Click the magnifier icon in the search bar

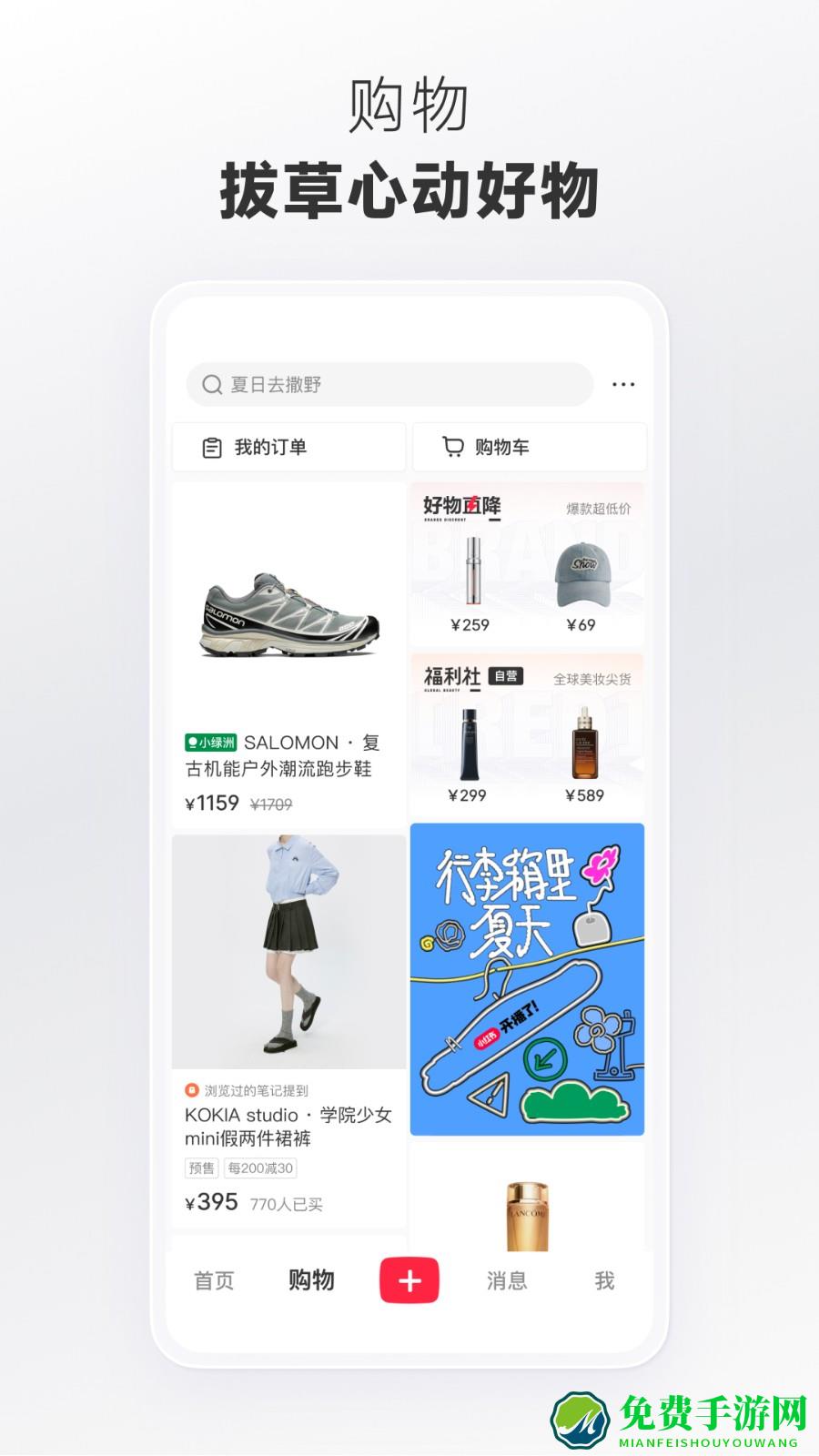pos(210,384)
